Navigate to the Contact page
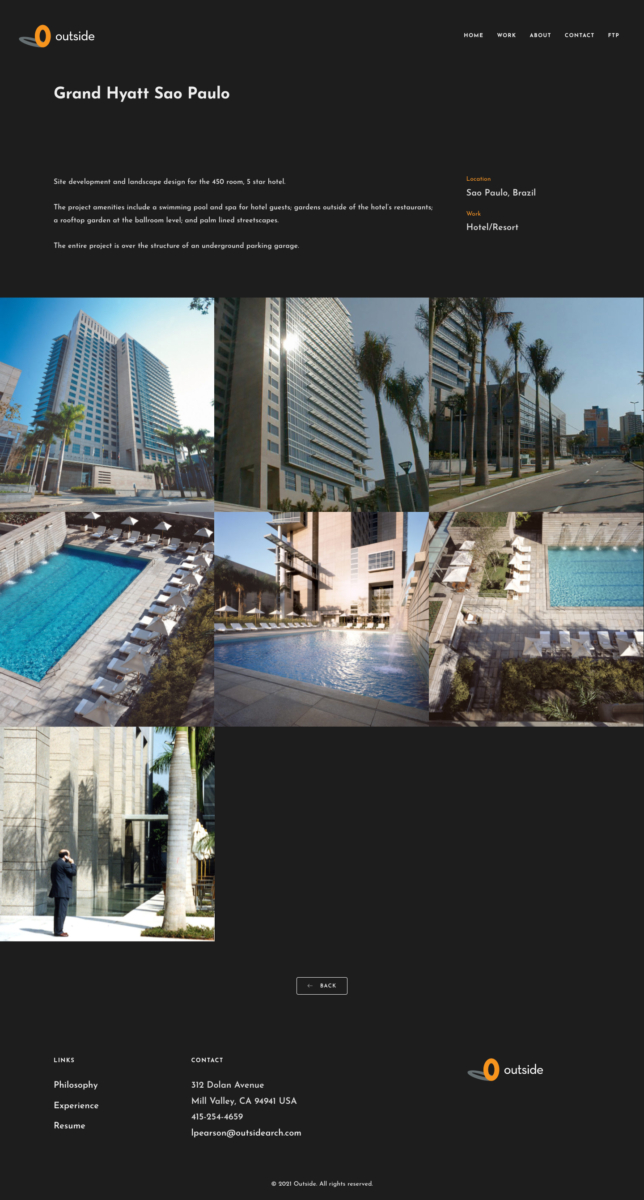Screen dimensions: 644x1200 click(x=579, y=35)
